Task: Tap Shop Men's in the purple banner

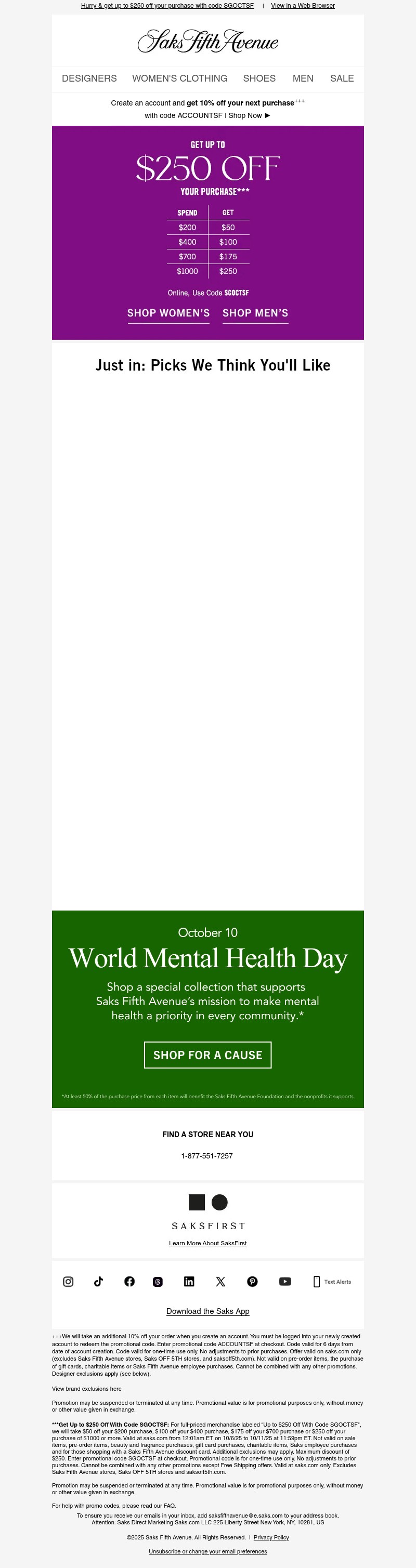Action: (255, 313)
